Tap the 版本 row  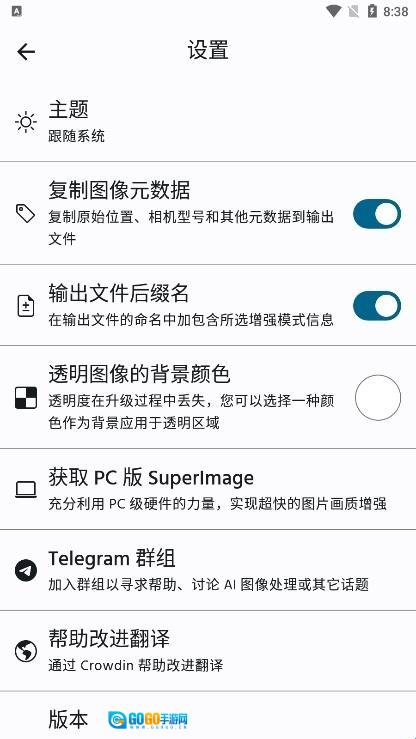pos(208,716)
